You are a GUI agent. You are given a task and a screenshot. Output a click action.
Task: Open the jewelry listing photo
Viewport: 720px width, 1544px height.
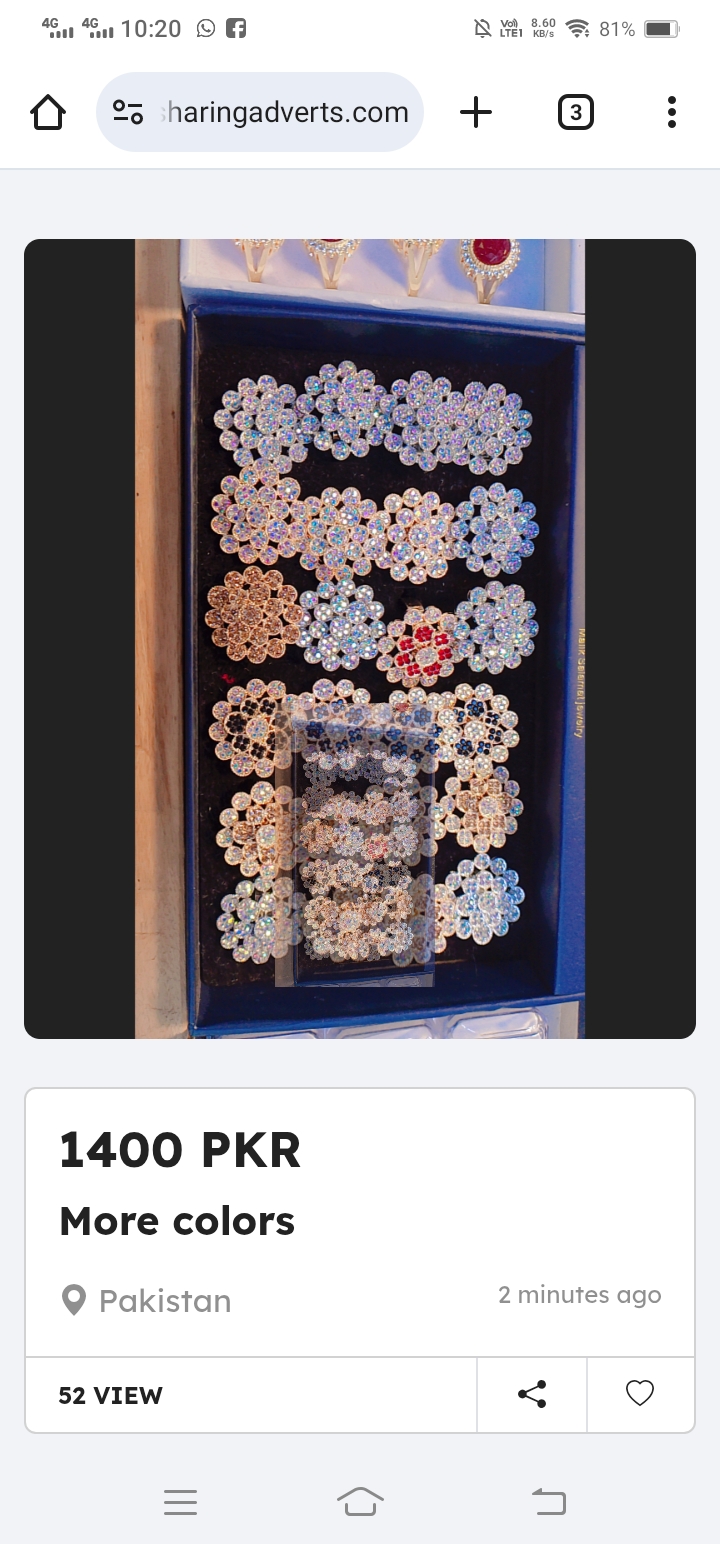coord(360,638)
